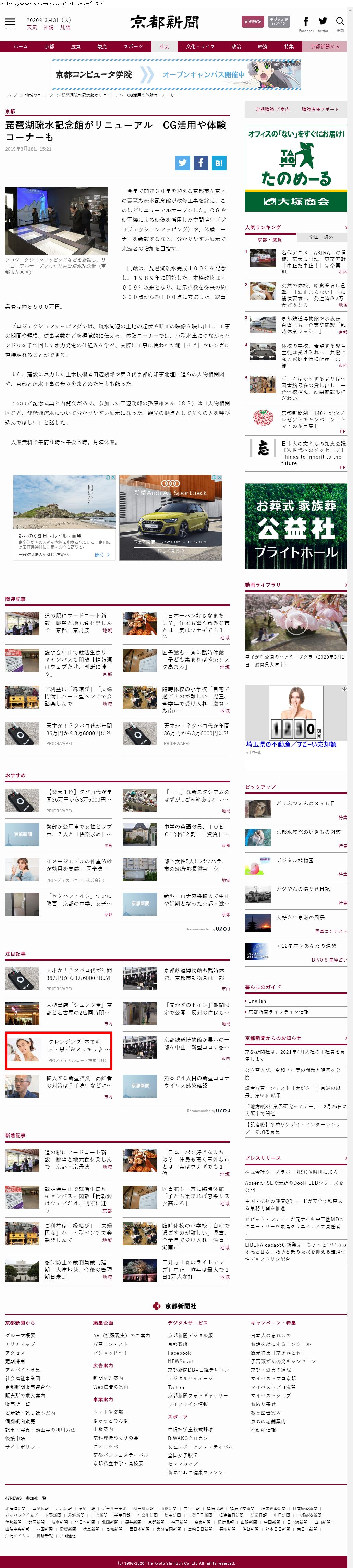Screen dimensions: 353x1568
Task: Tap the 定期購読 subscribe button
Action: coord(253,21)
